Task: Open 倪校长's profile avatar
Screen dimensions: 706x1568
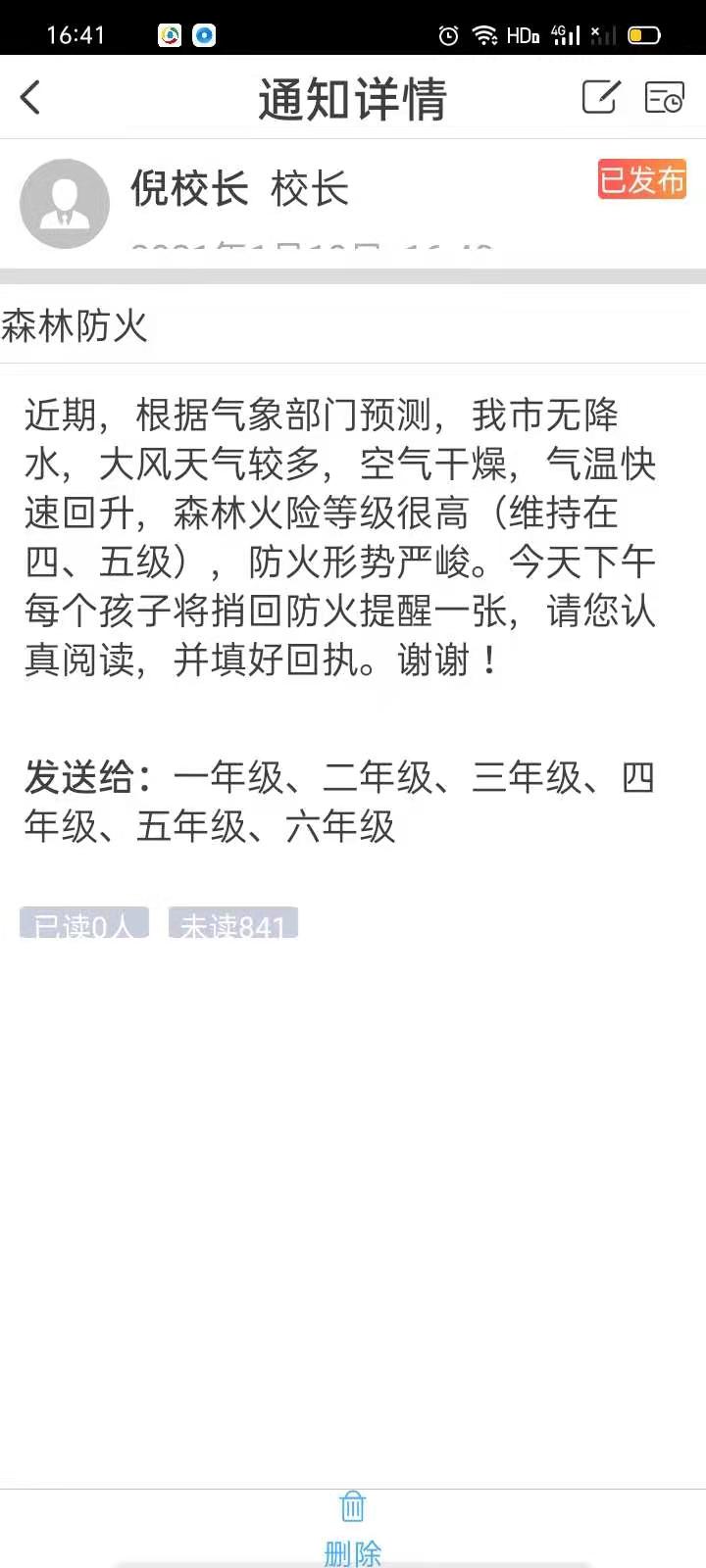Action: point(65,203)
